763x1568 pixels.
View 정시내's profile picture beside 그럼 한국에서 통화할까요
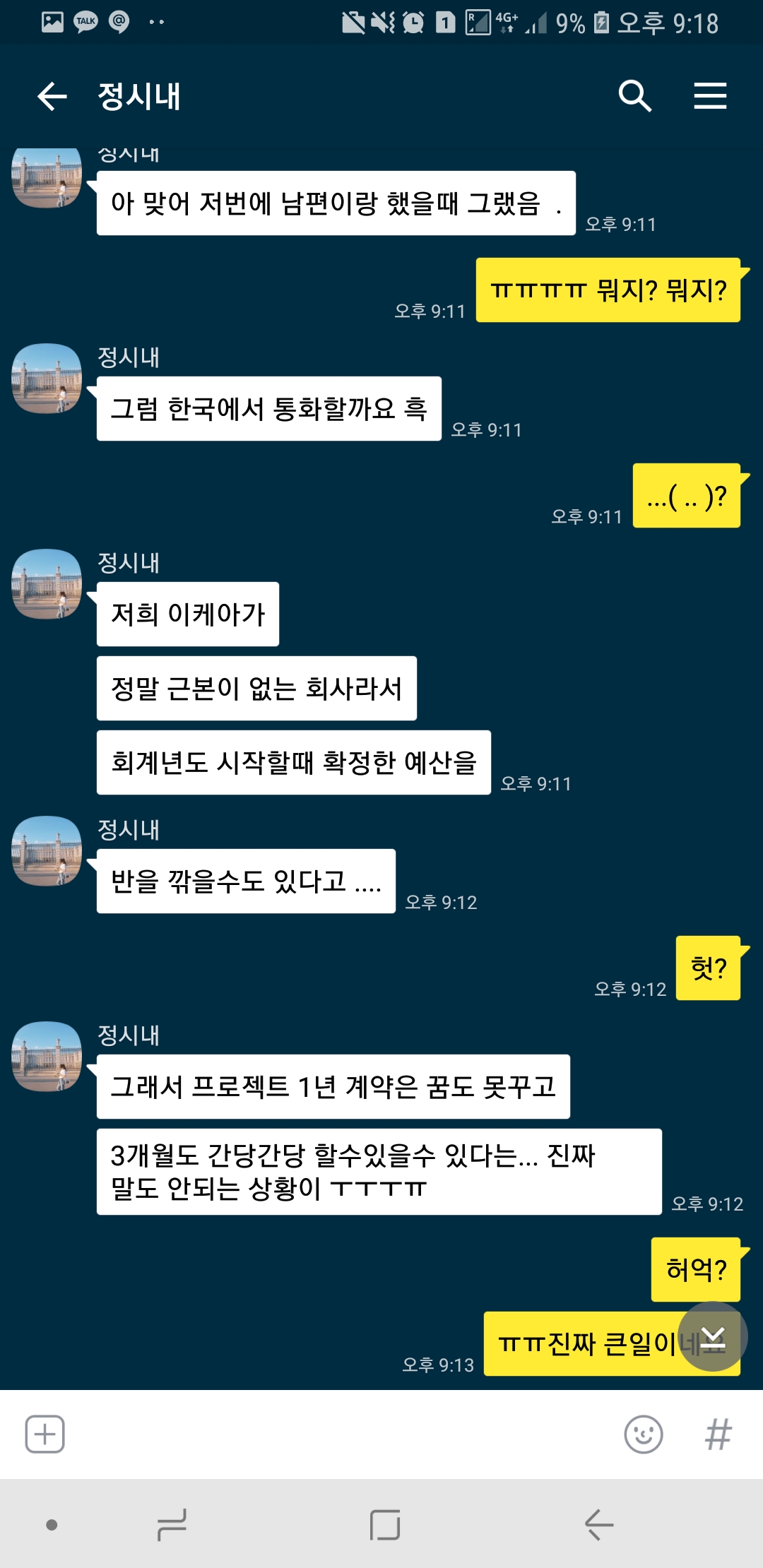pos(47,379)
